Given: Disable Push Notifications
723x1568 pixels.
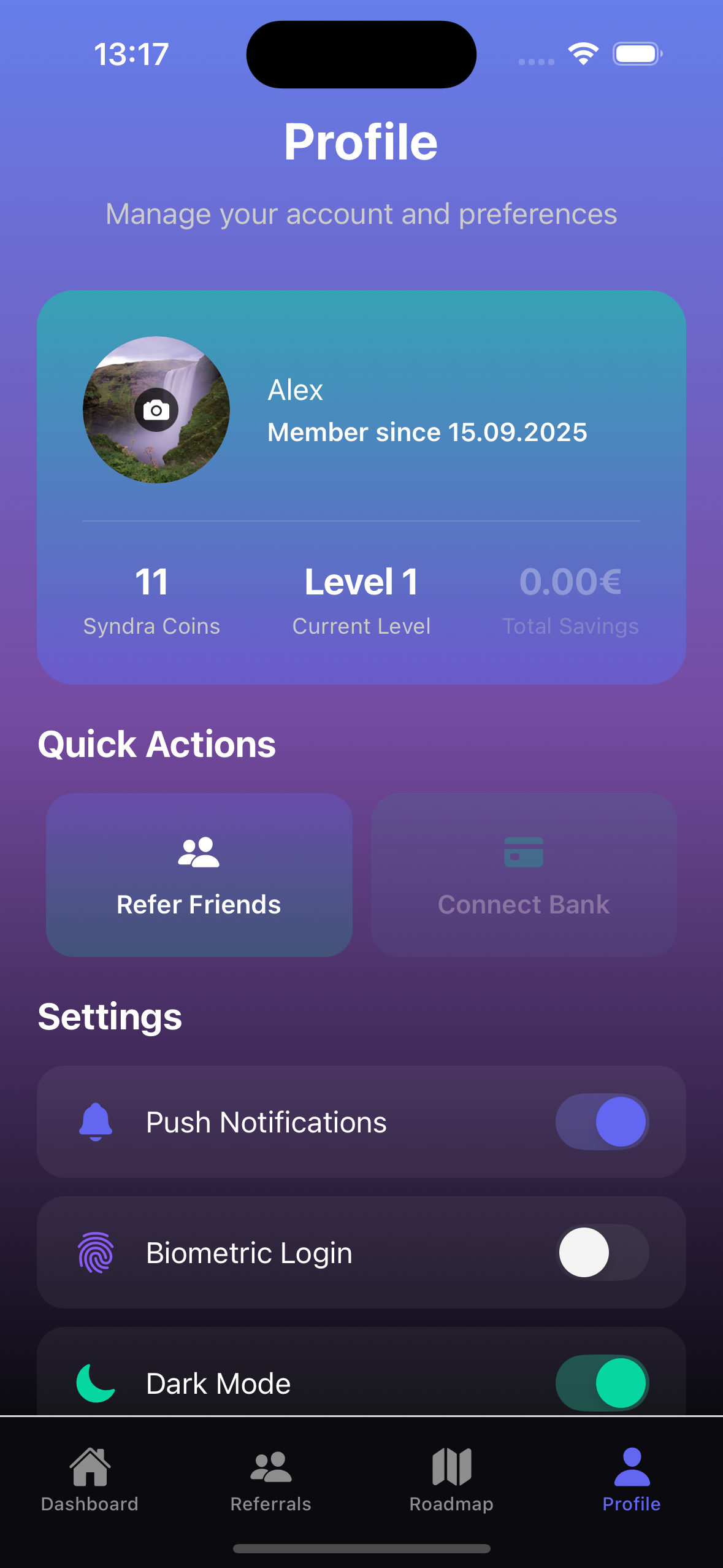Looking at the screenshot, I should 602,1121.
